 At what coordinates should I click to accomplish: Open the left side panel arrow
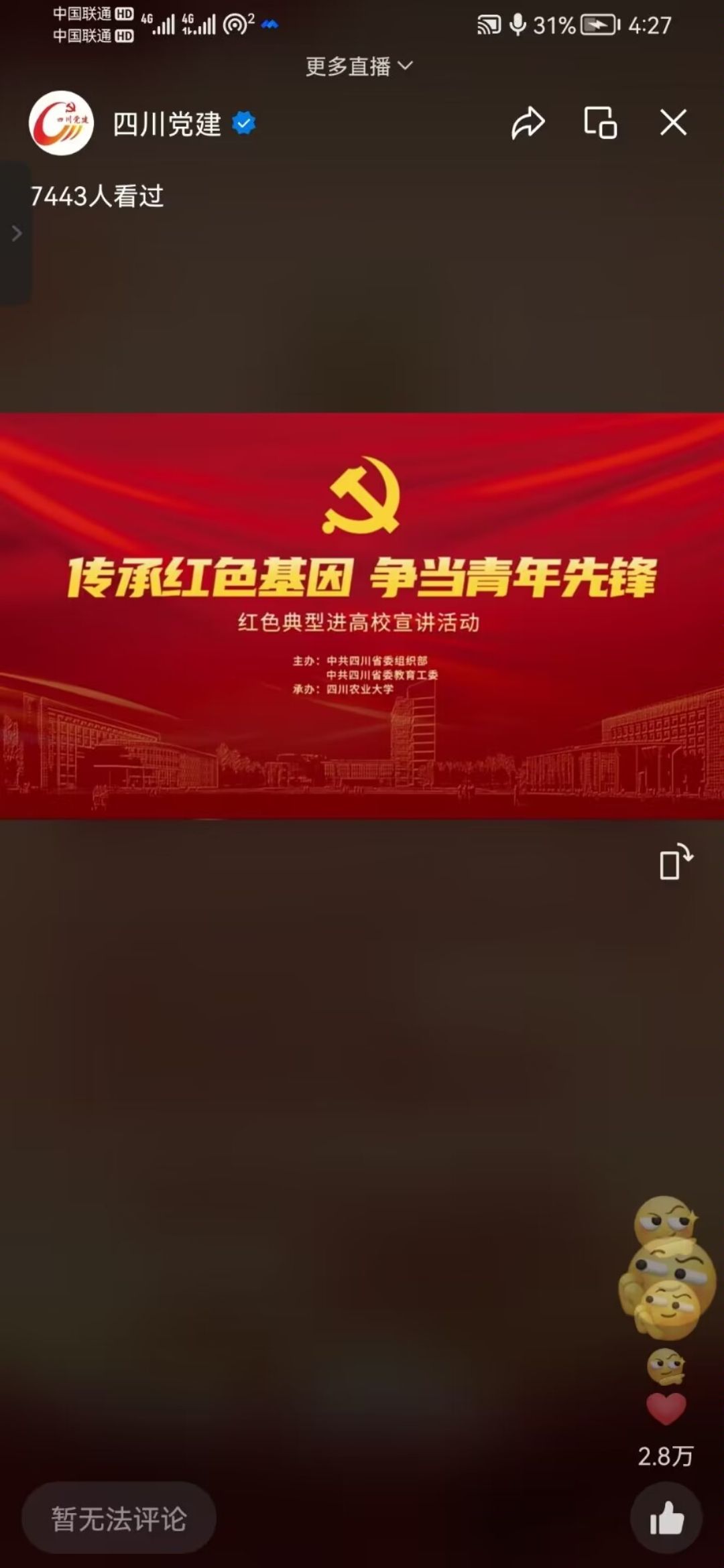[x=16, y=233]
